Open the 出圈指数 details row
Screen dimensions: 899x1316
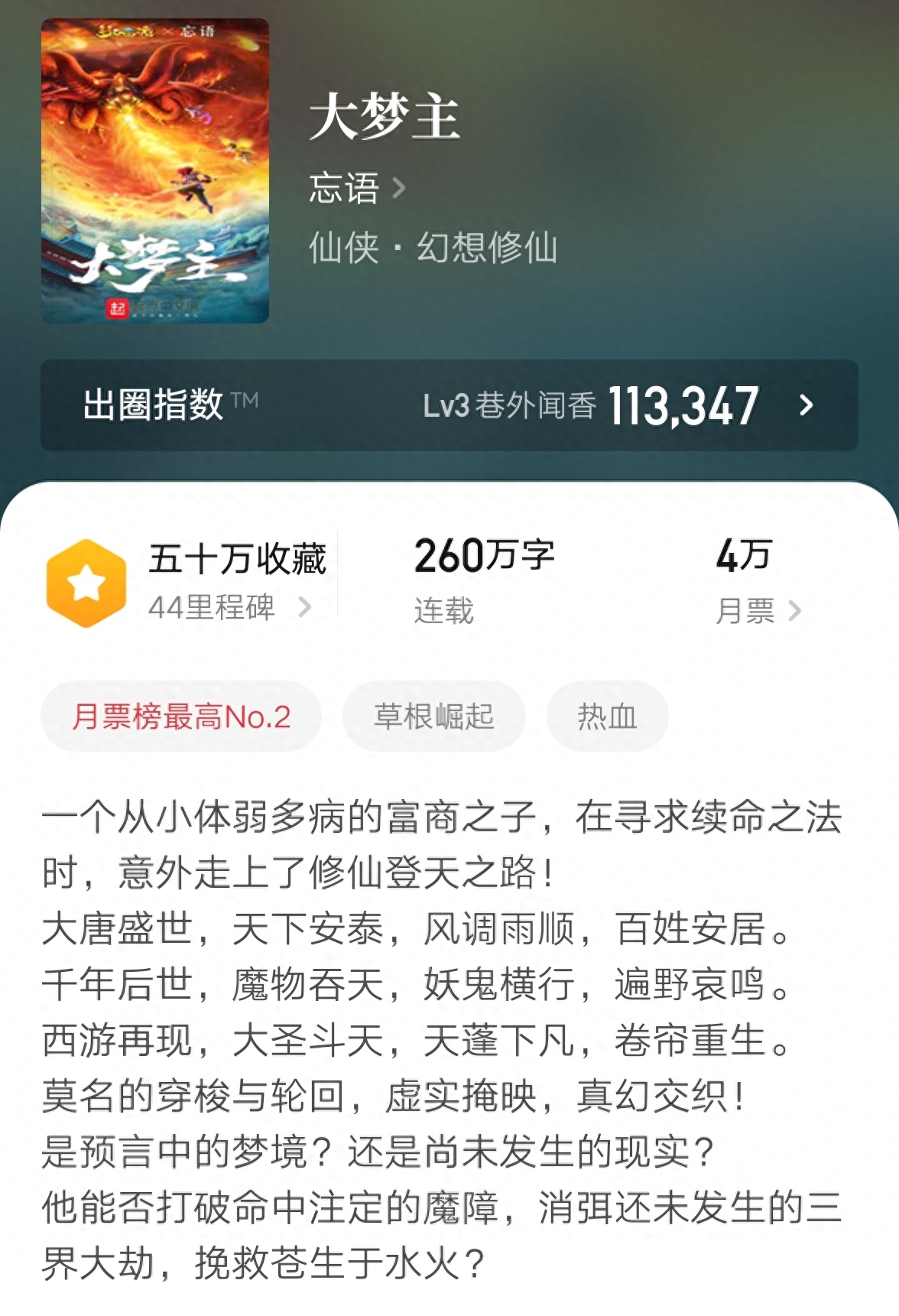tap(449, 405)
